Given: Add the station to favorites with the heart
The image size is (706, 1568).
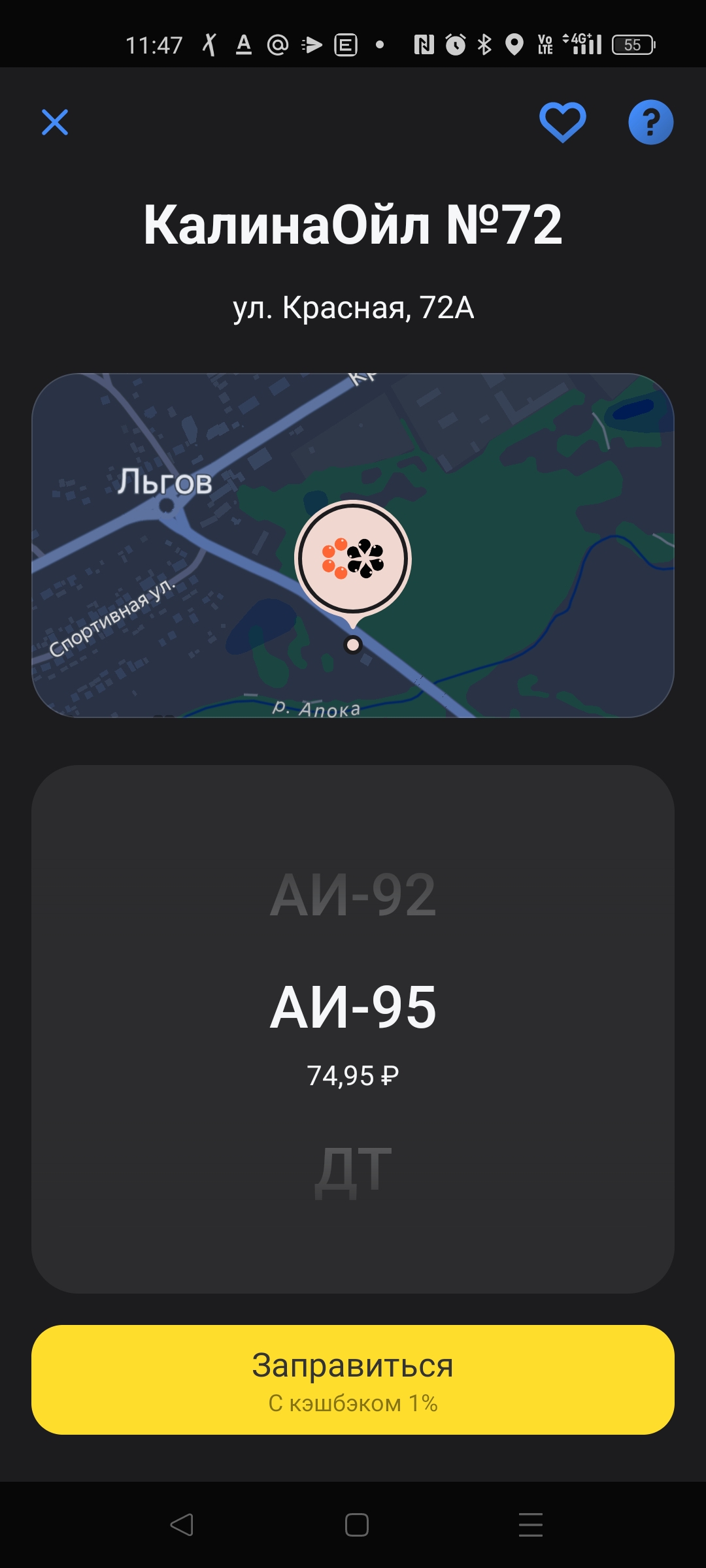Looking at the screenshot, I should [x=562, y=122].
